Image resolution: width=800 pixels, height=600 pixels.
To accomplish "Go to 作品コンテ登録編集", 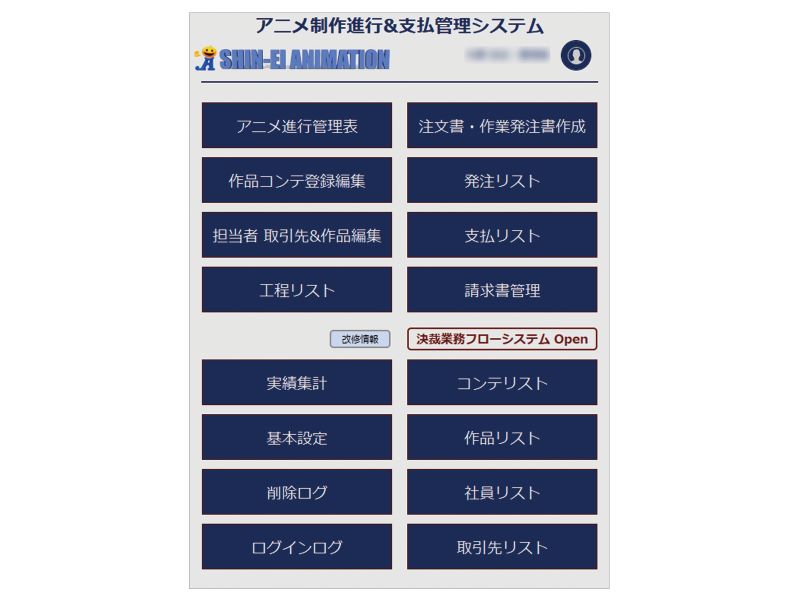I will pos(297,181).
